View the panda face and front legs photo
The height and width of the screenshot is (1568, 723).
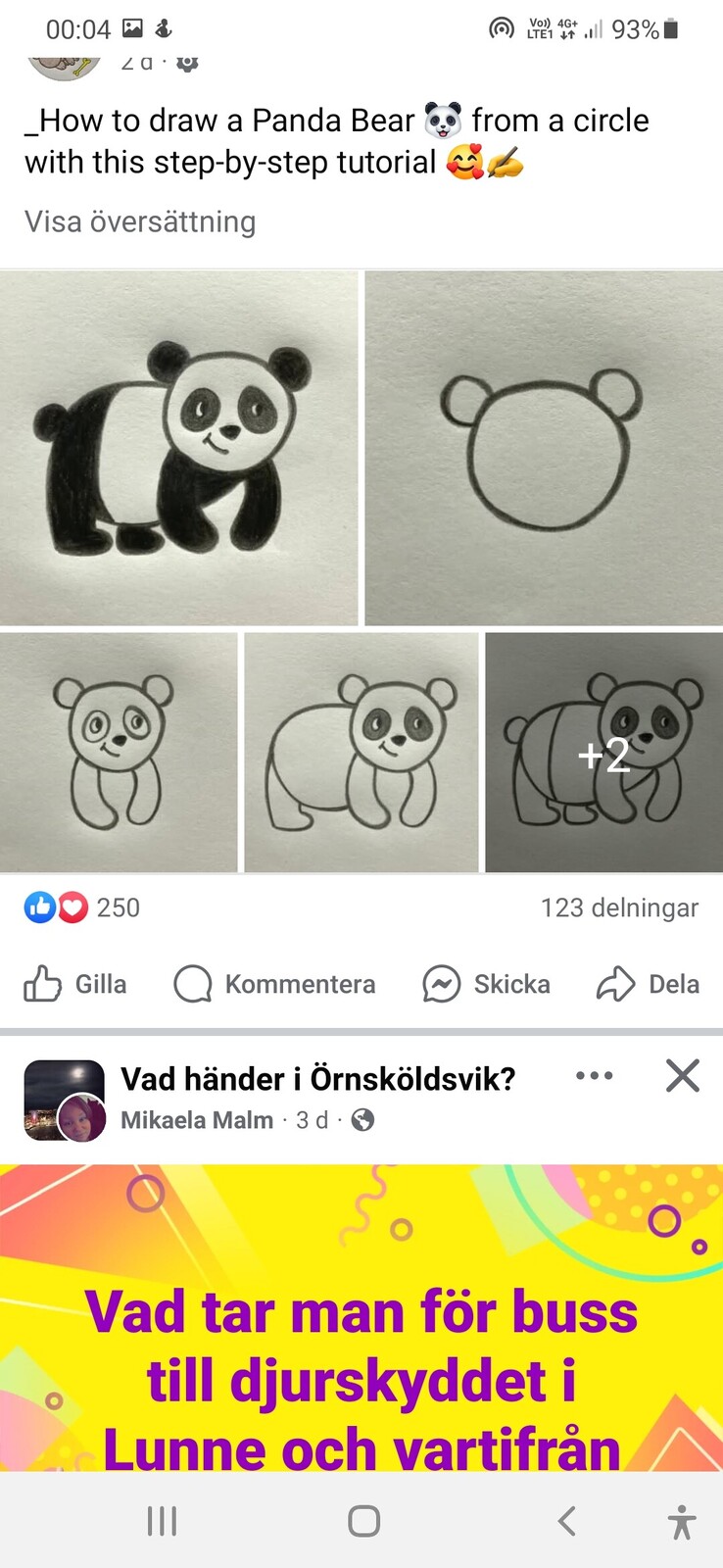point(119,752)
